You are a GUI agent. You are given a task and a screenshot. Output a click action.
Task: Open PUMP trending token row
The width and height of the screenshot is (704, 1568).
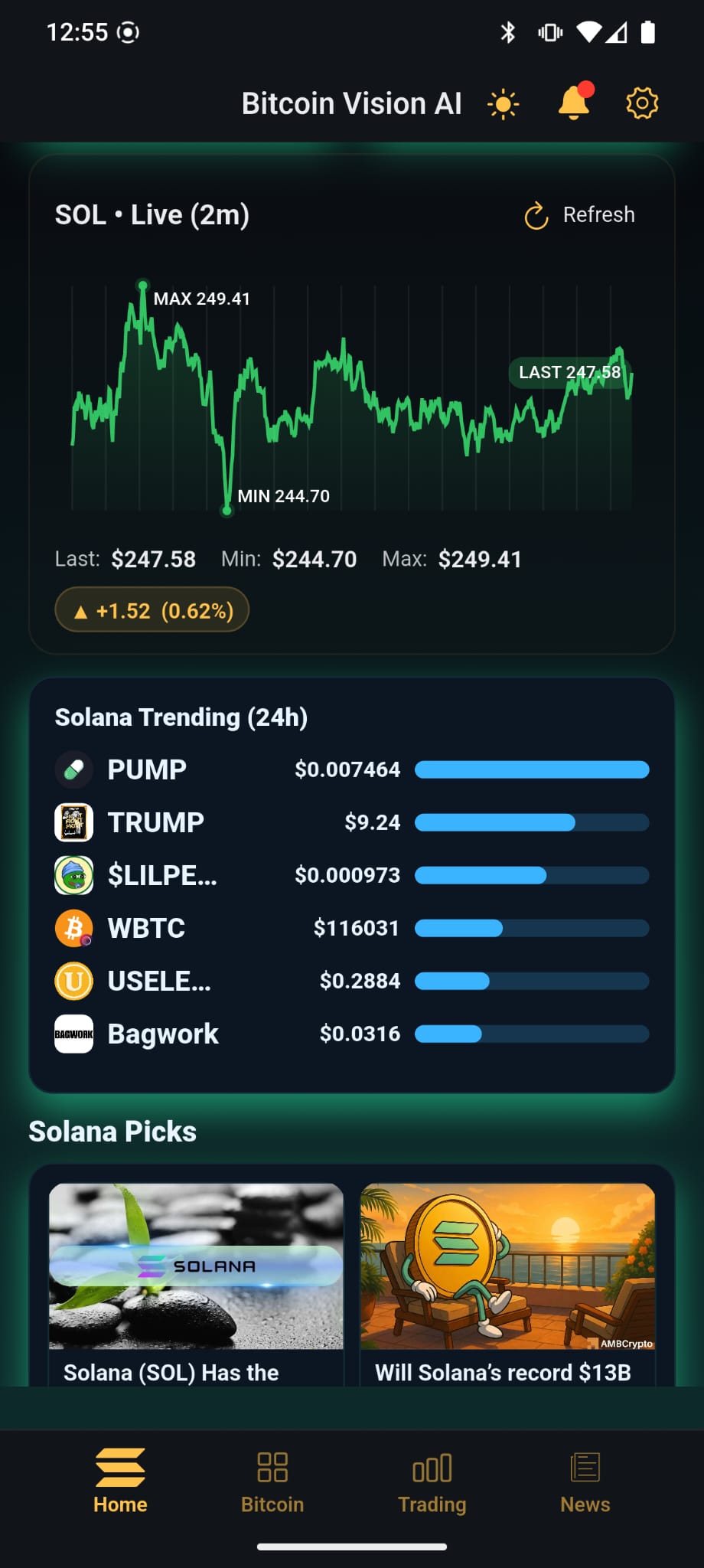click(x=351, y=769)
